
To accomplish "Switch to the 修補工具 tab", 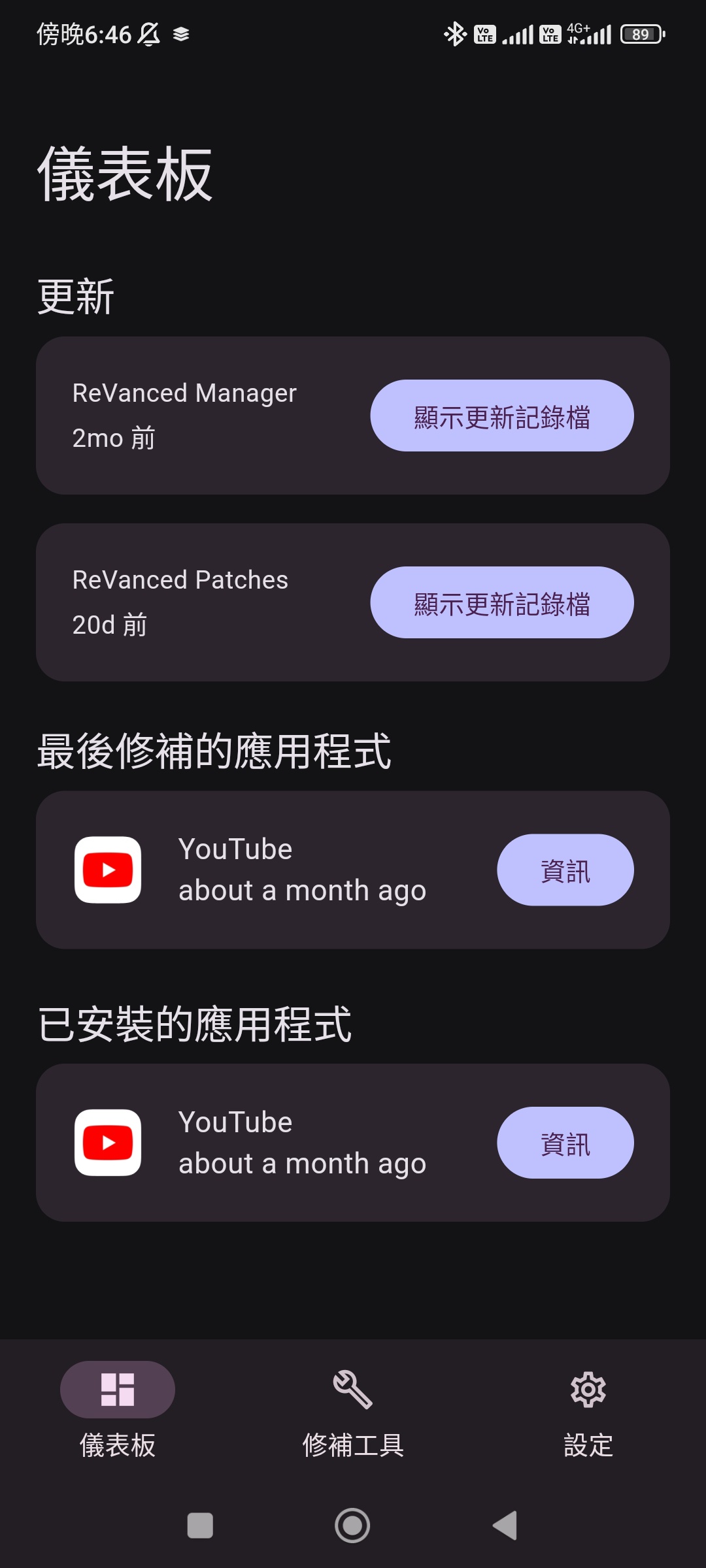I will coord(353,1411).
